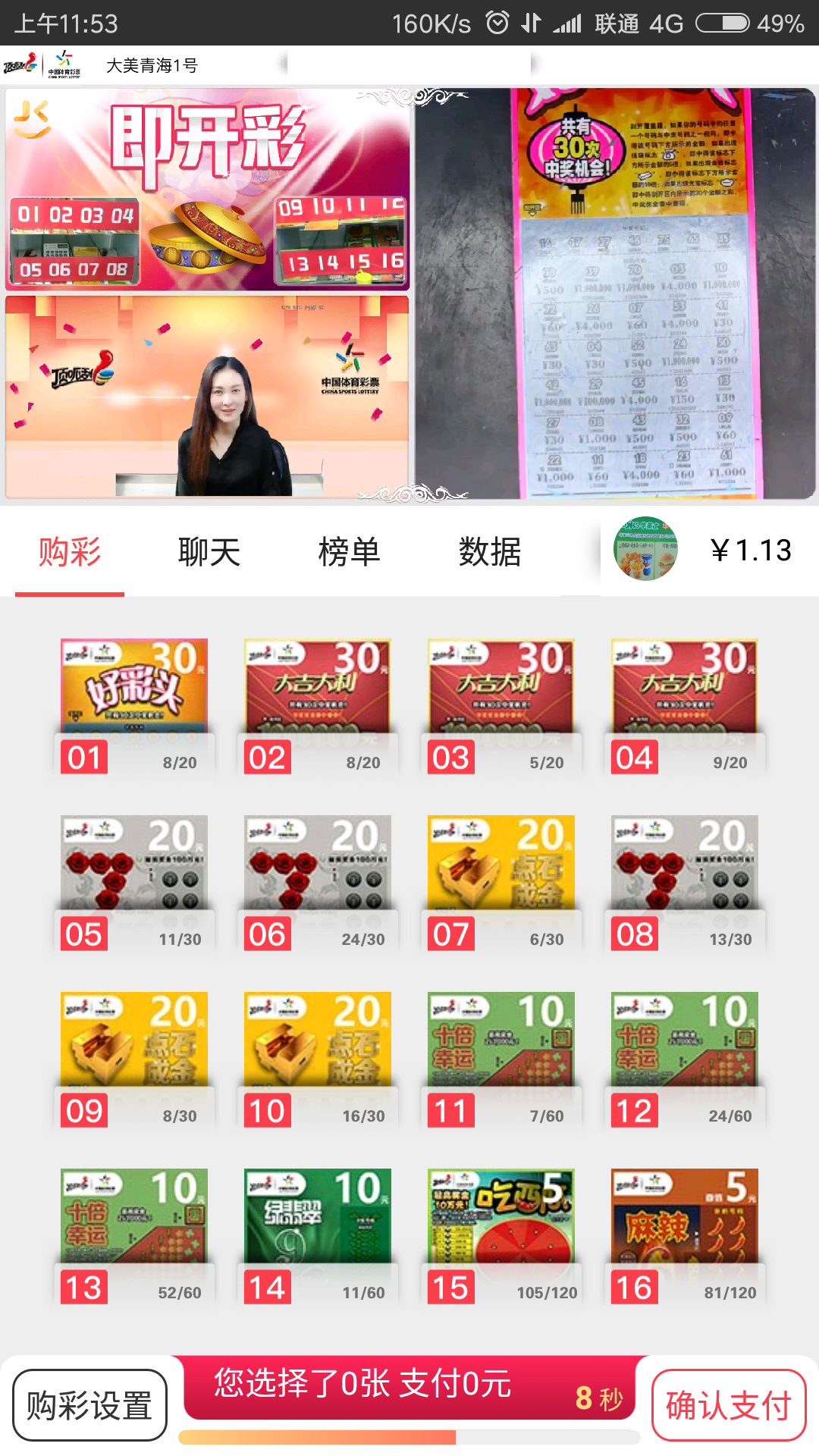Select lottery ticket 01 好彩头
This screenshot has width=819, height=1456.
134,705
